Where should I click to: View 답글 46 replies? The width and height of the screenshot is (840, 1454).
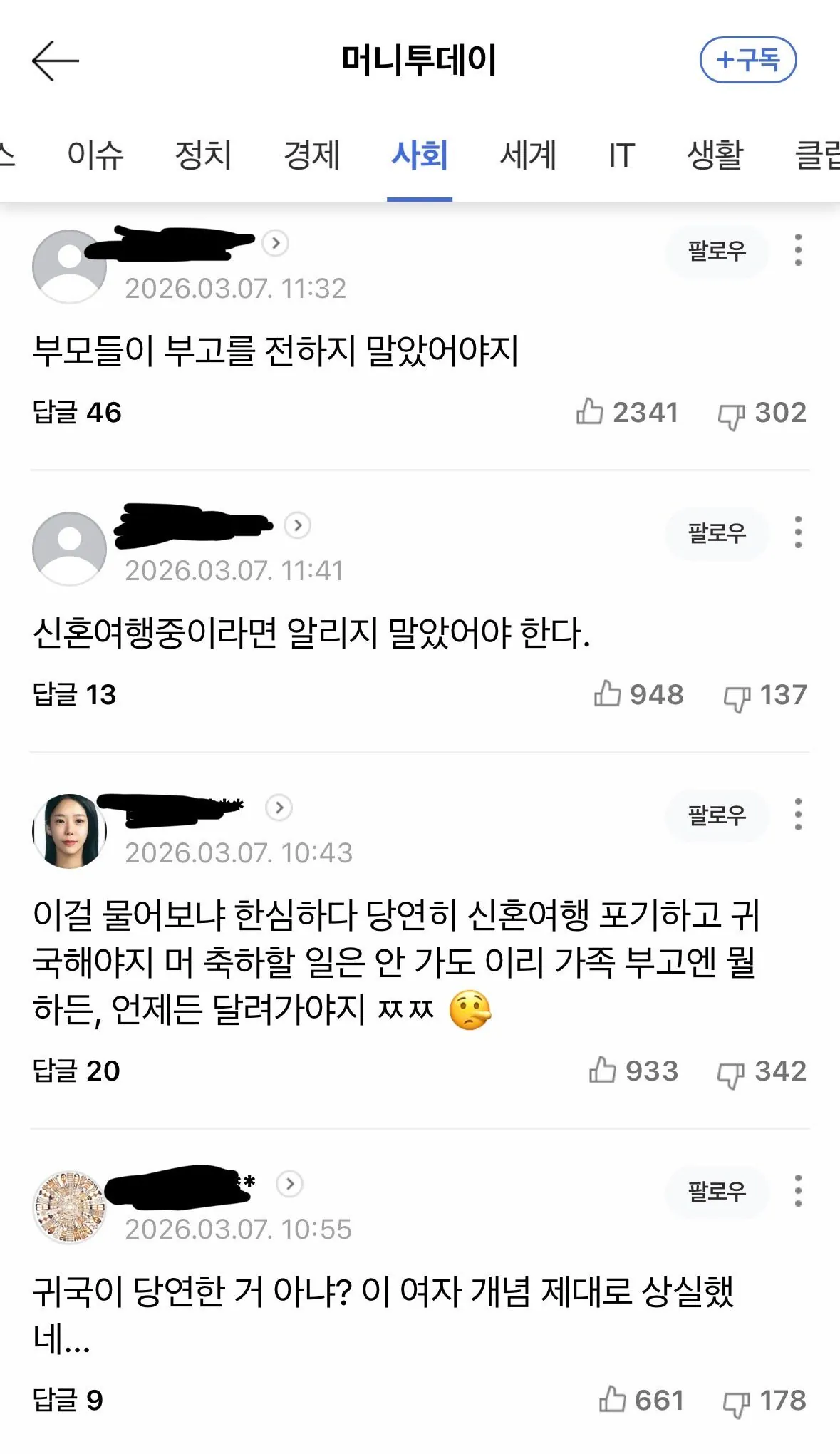point(77,412)
